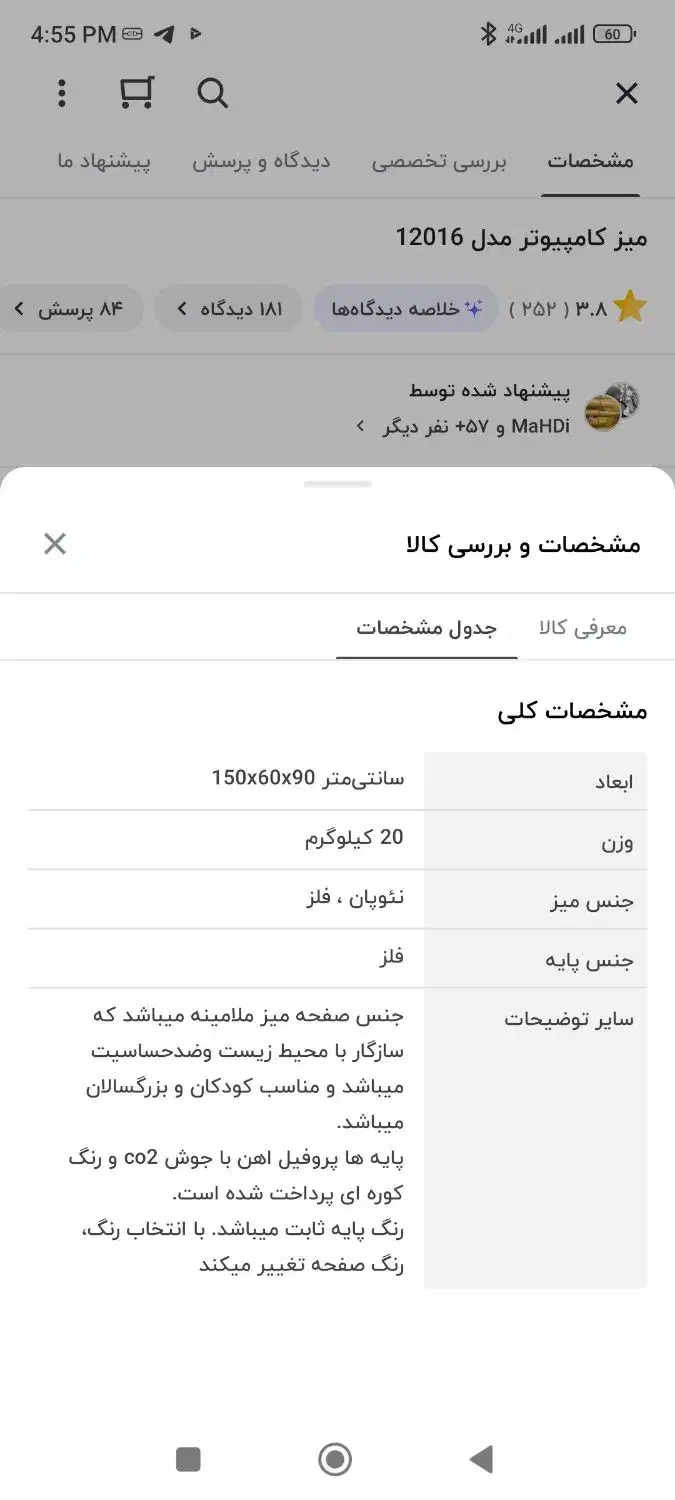This screenshot has height=1500, width=675.
Task: Tap the system back button
Action: tap(481, 1459)
